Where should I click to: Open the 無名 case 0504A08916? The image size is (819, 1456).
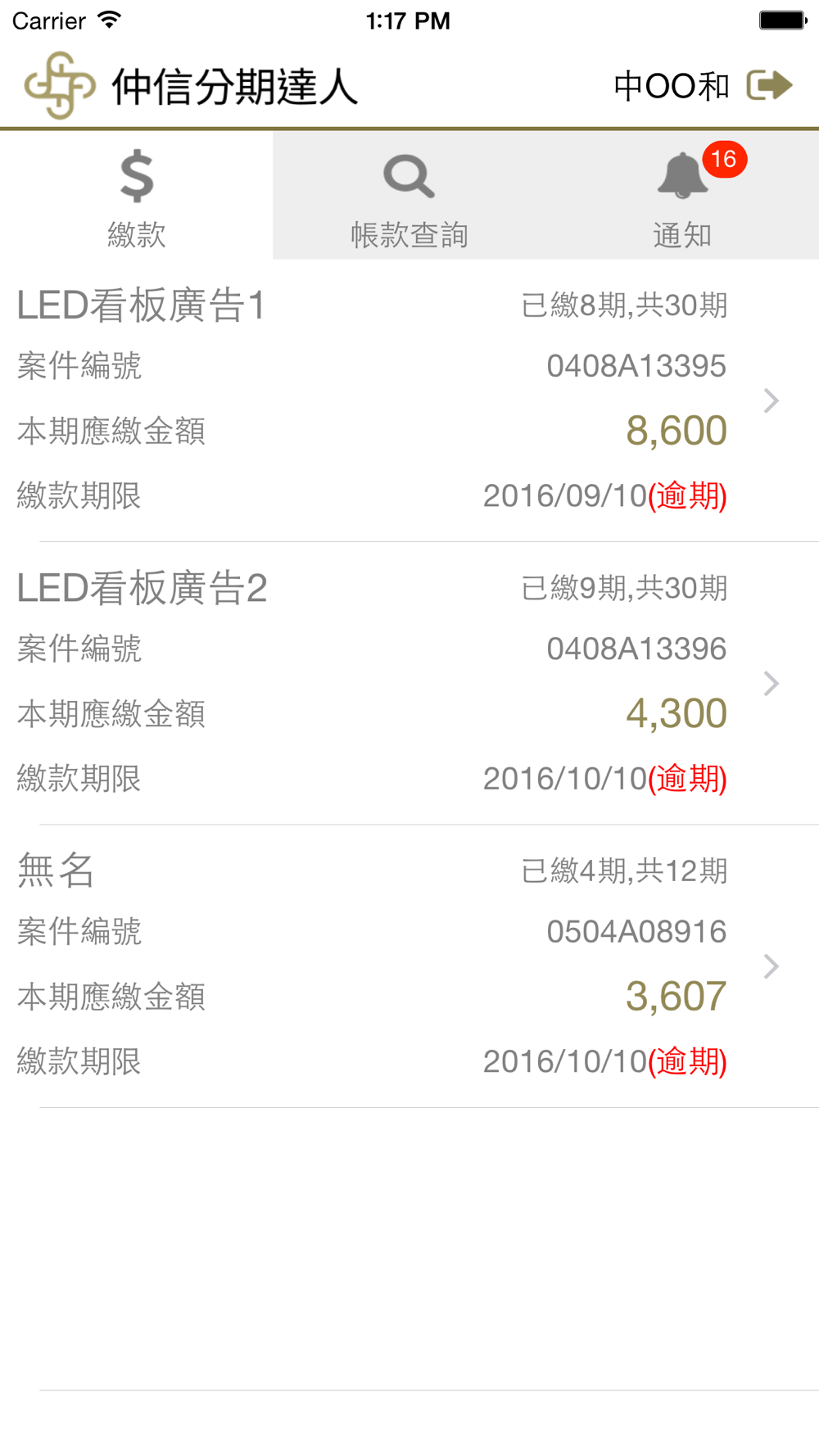click(x=409, y=966)
